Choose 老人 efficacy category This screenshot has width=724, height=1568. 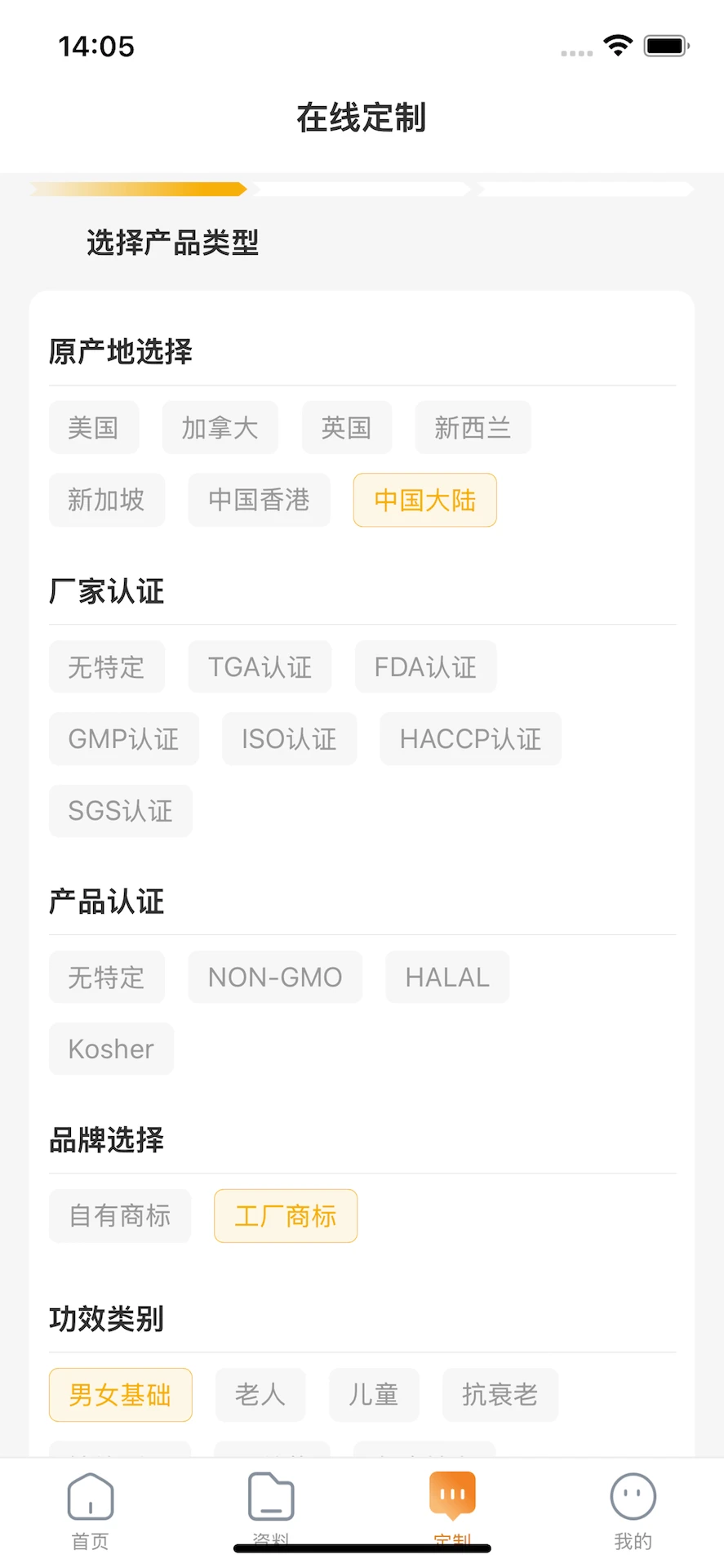click(x=260, y=1395)
